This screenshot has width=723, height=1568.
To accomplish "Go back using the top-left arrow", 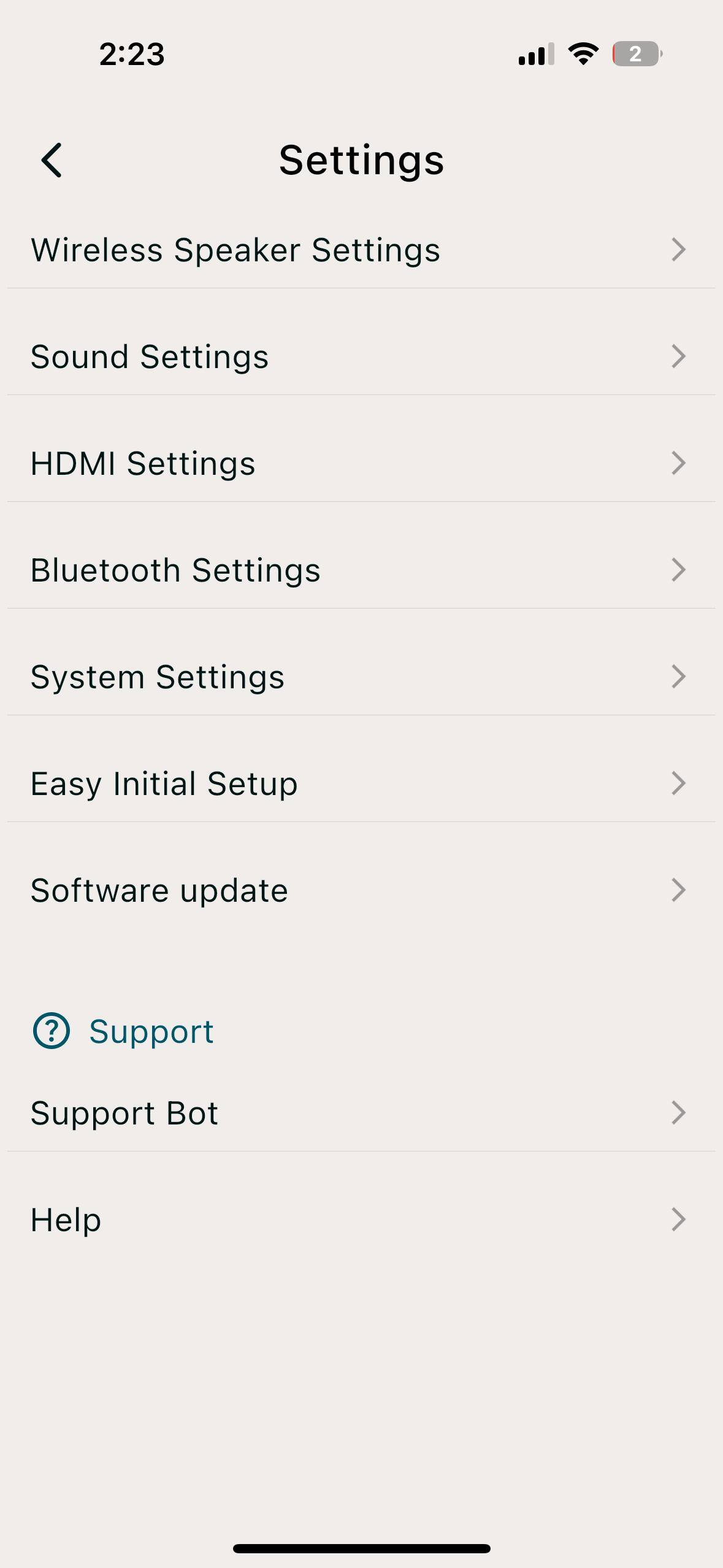I will pyautogui.click(x=52, y=161).
